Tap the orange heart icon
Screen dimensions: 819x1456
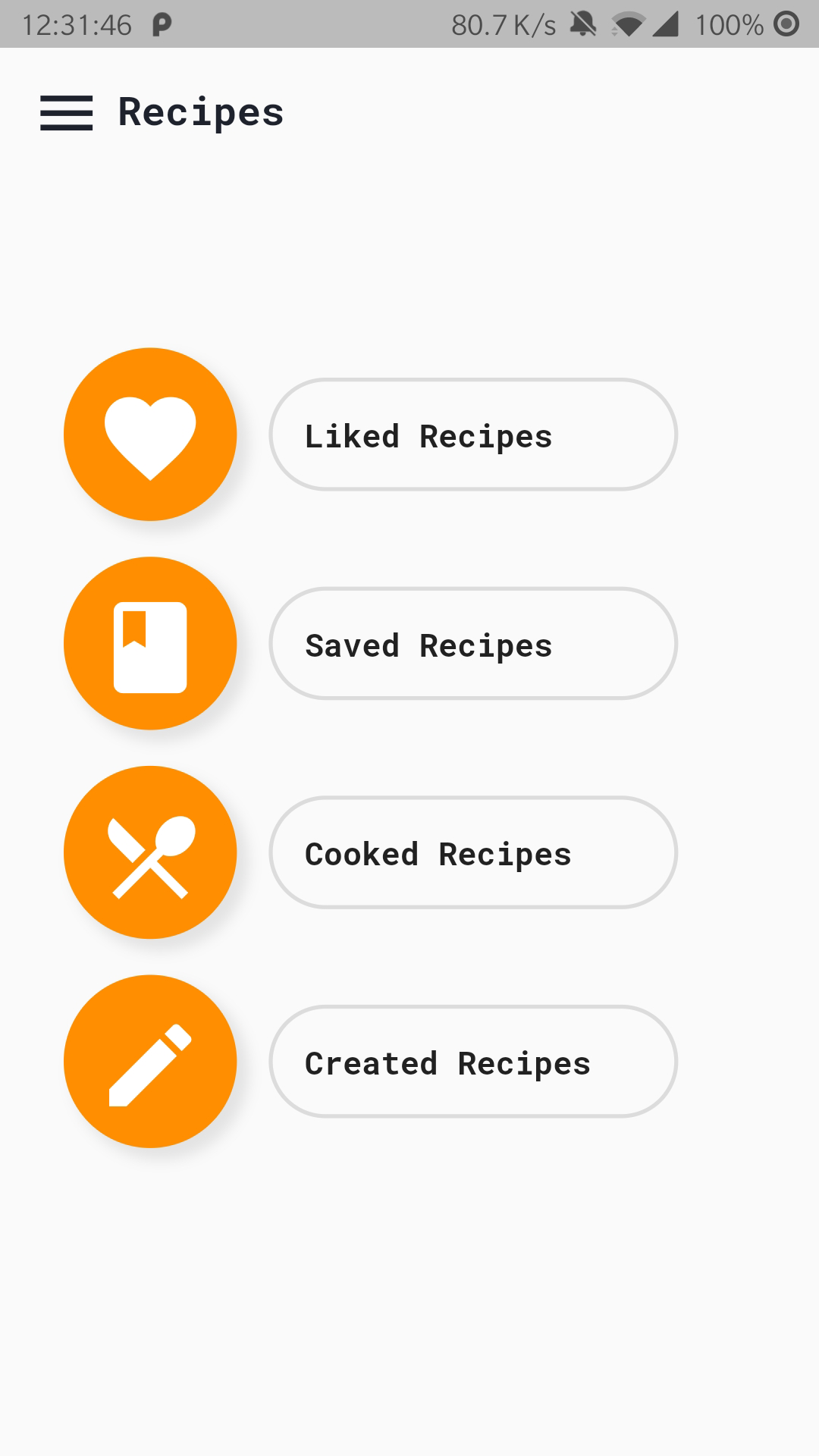tap(150, 435)
